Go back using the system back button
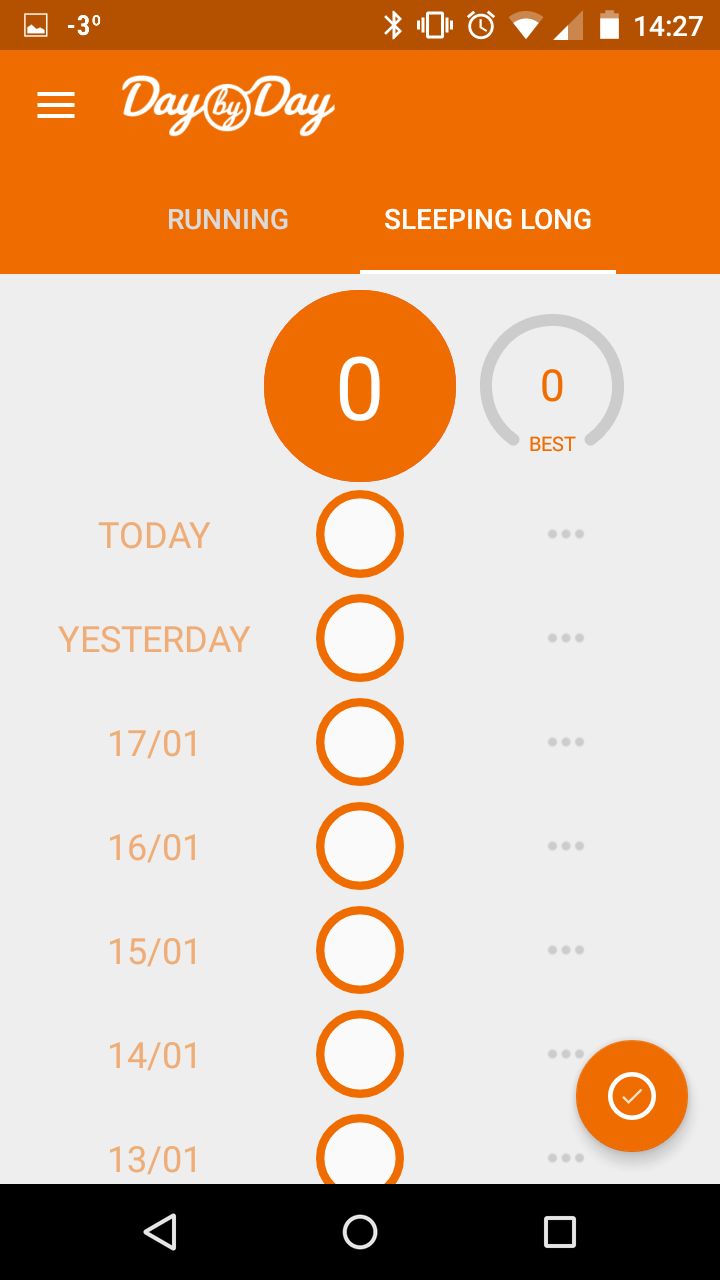 160,1232
